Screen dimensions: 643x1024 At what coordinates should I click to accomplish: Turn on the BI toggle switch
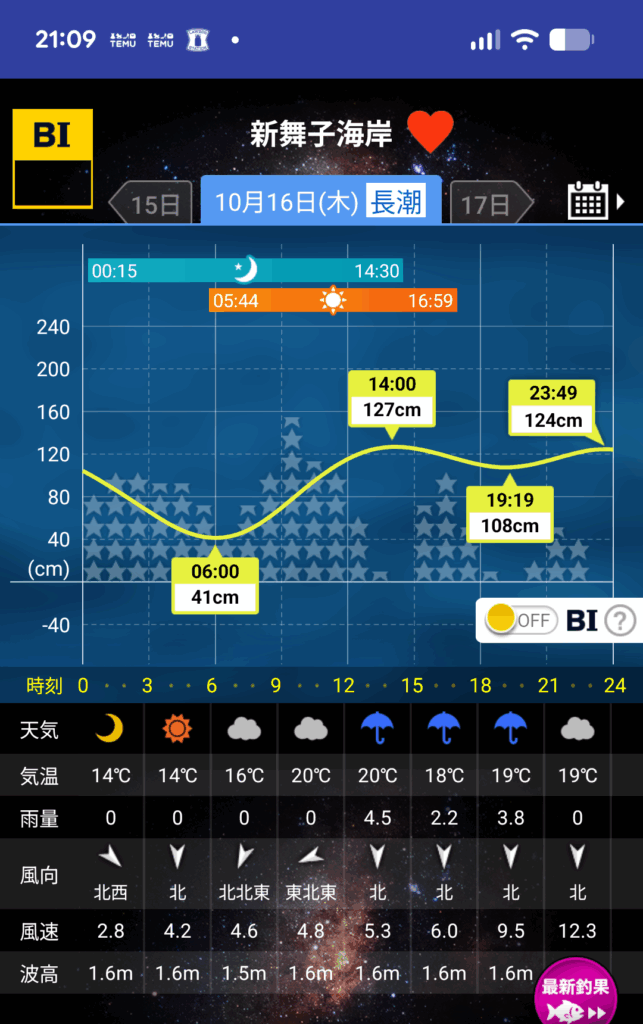coord(518,620)
